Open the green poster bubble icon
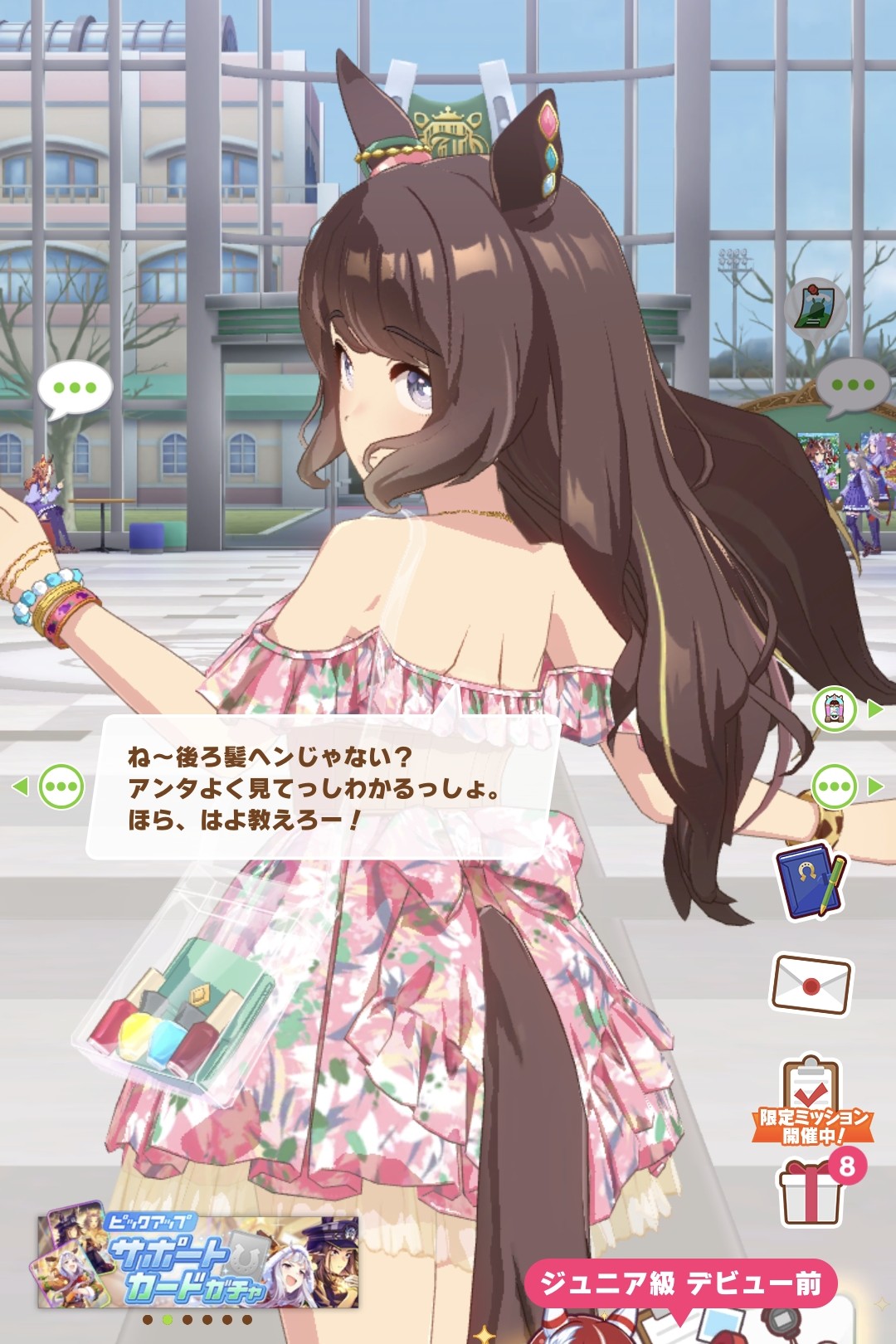This screenshot has height=1344, width=896. click(x=815, y=305)
